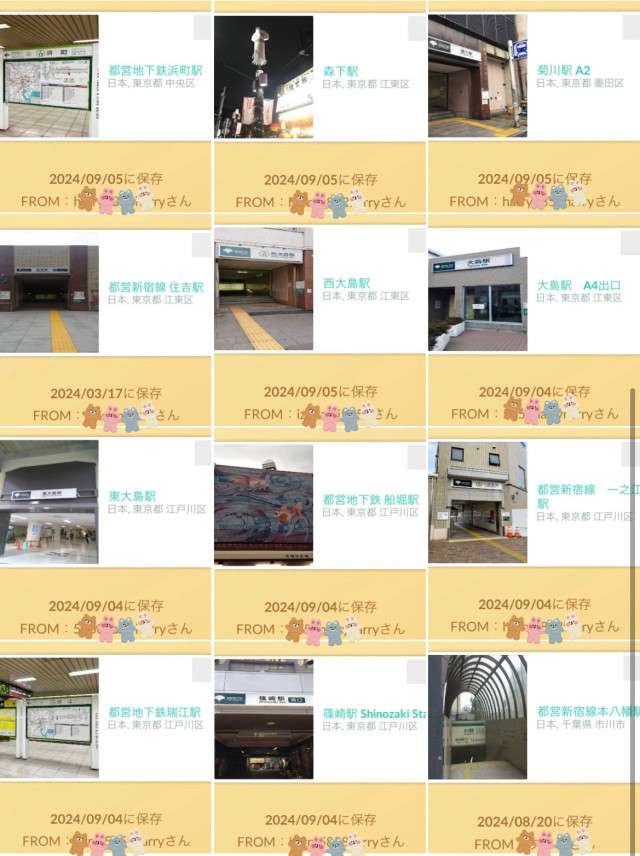Tick the checkbox on 船堀駅 card

(417, 457)
